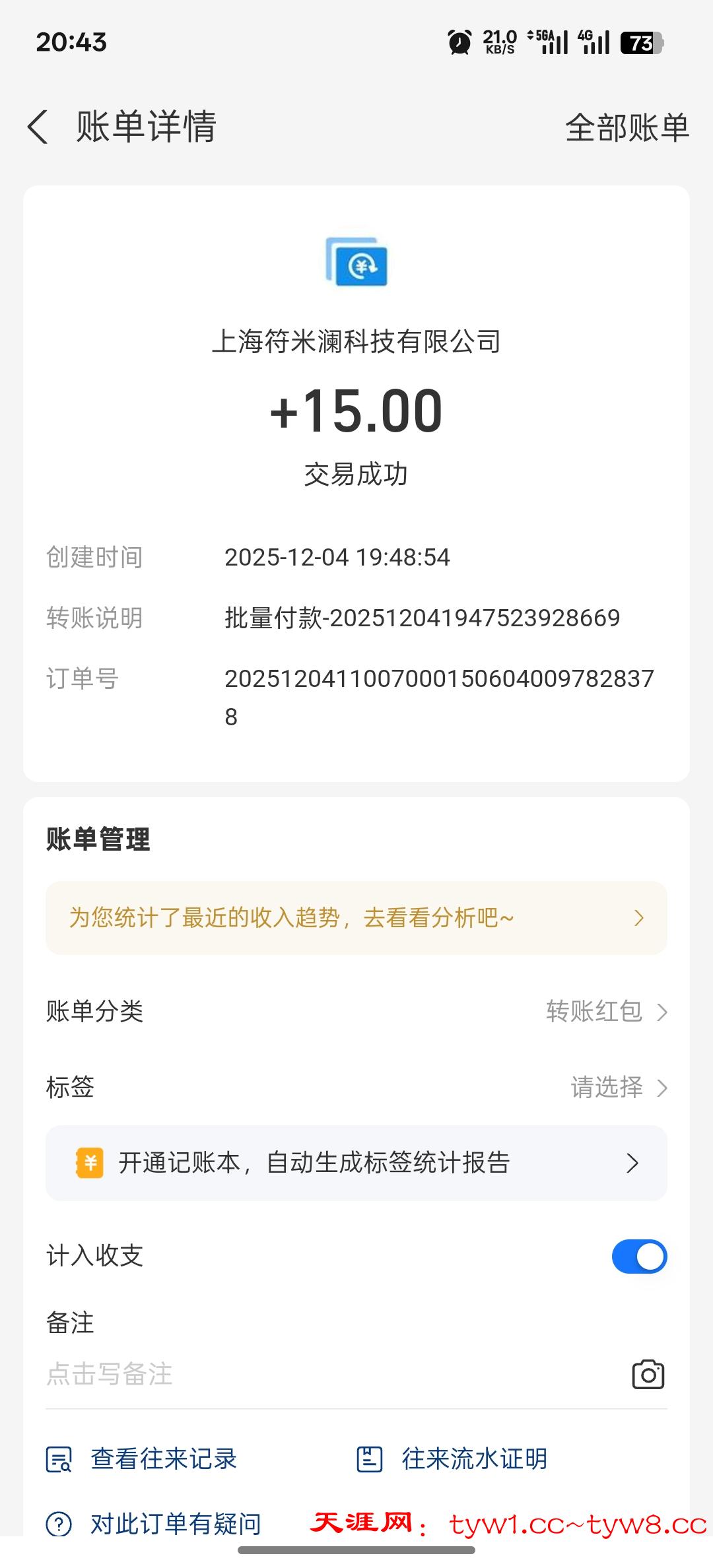Click the 查看往来记录 link
The image size is (713, 1568).
(x=164, y=1459)
